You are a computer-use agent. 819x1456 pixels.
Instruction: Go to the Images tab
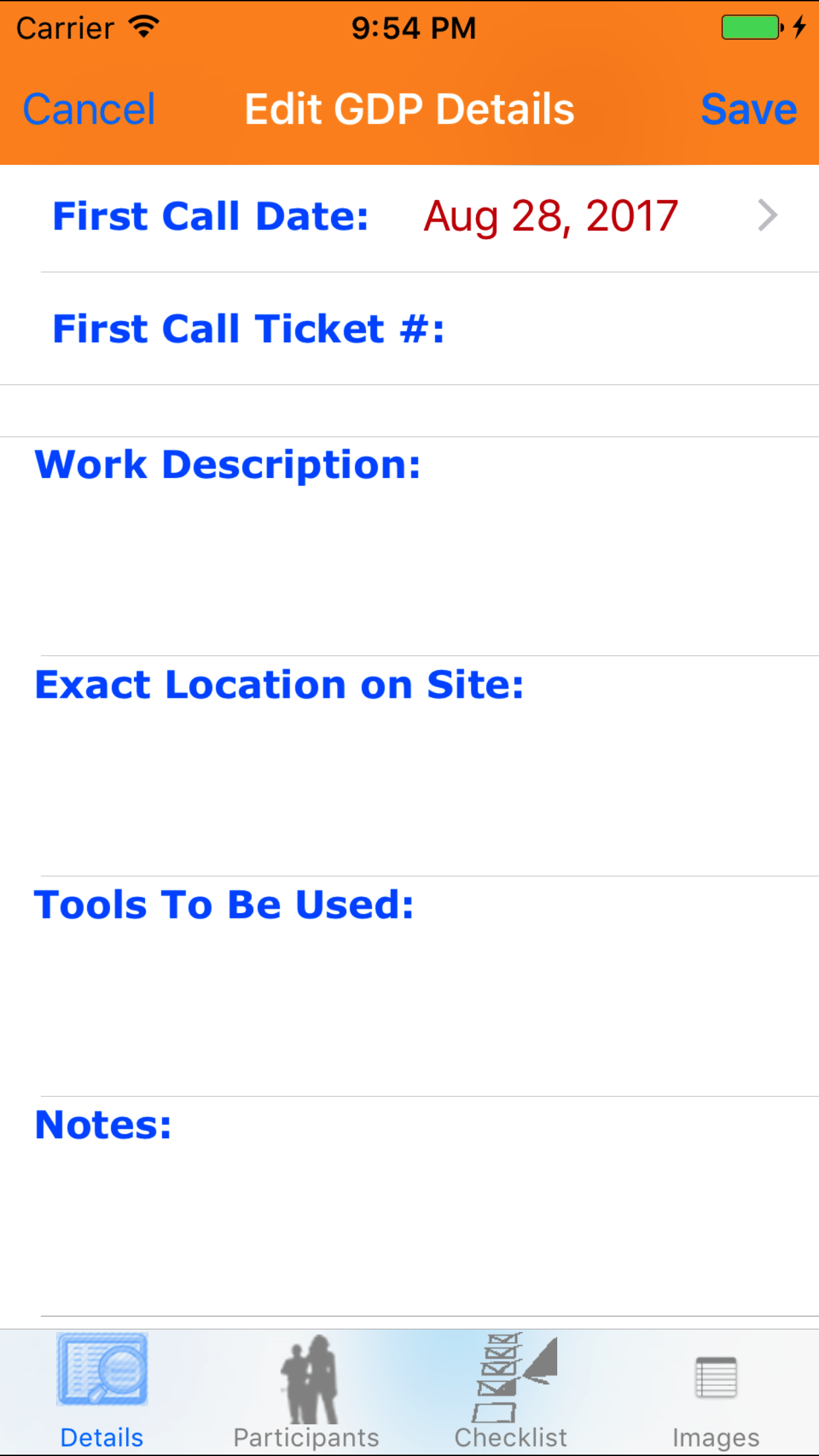coord(715,1391)
